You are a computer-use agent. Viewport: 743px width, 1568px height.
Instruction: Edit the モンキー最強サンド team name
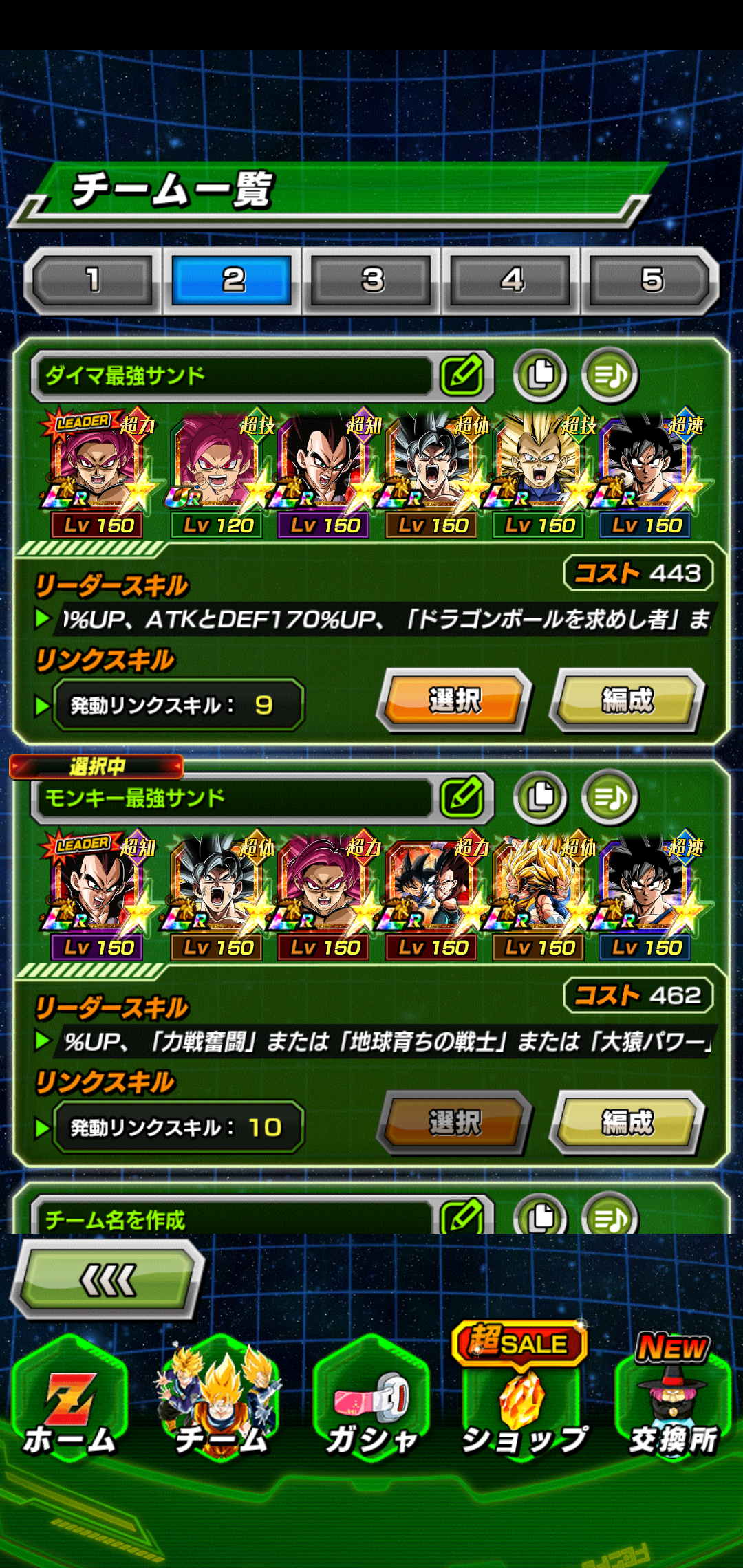pos(463,798)
